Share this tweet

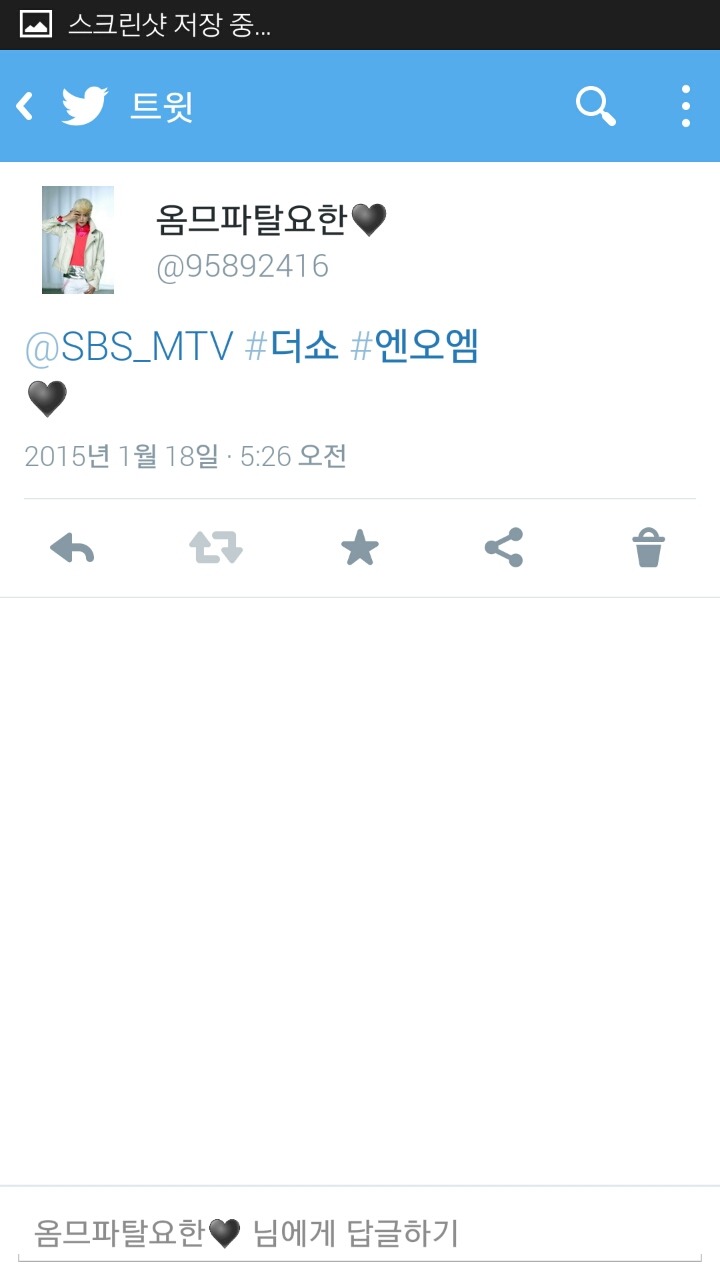504,548
